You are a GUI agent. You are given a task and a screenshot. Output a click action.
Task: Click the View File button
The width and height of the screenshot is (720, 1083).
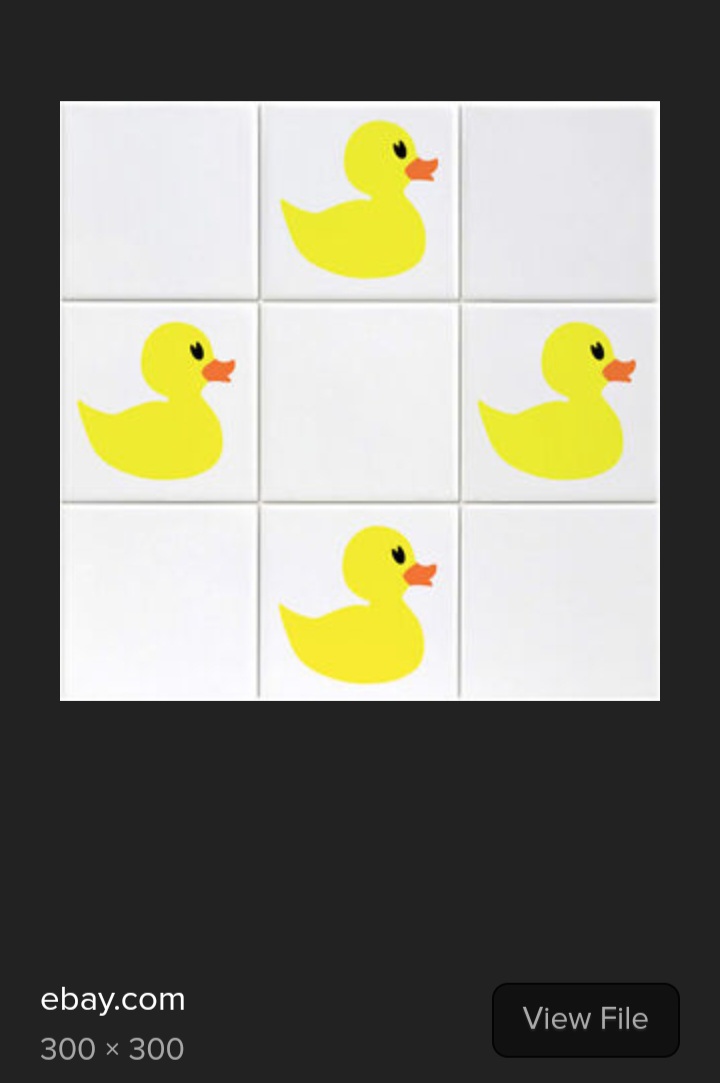coord(586,1019)
